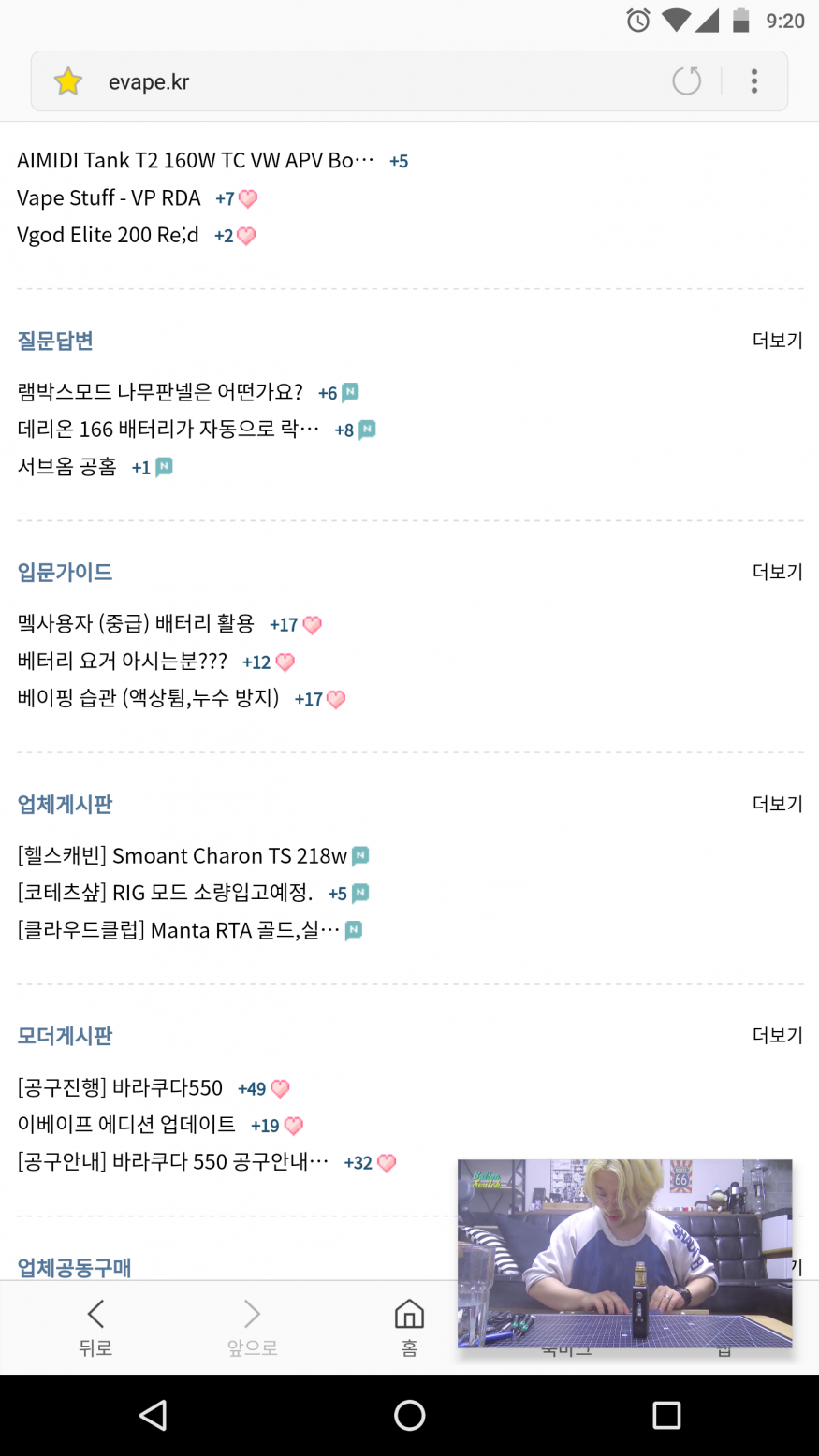This screenshot has width=819, height=1456.
Task: Reload the evape.kr page
Action: coord(686,81)
